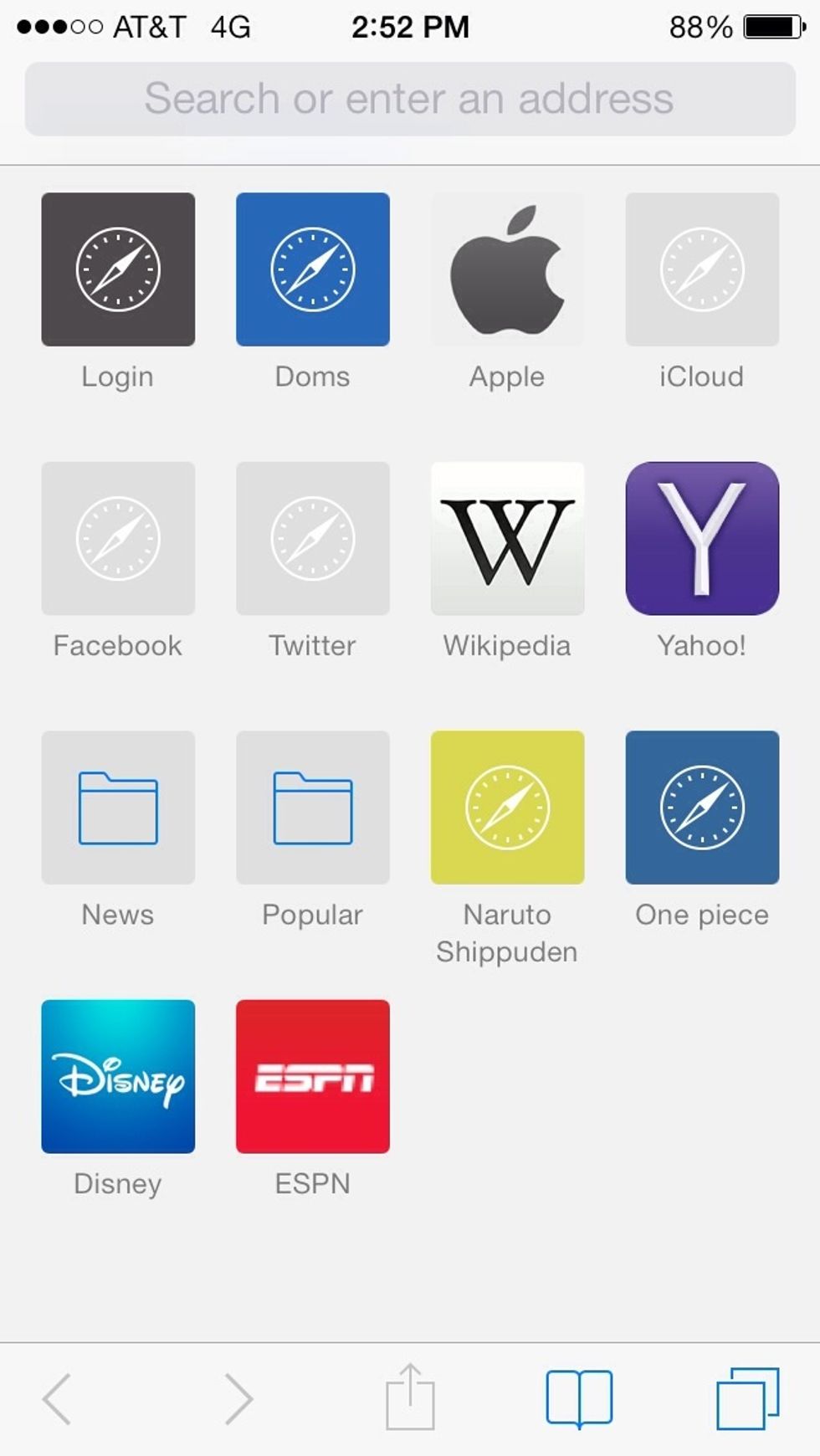Show all open tabs

point(748,1398)
